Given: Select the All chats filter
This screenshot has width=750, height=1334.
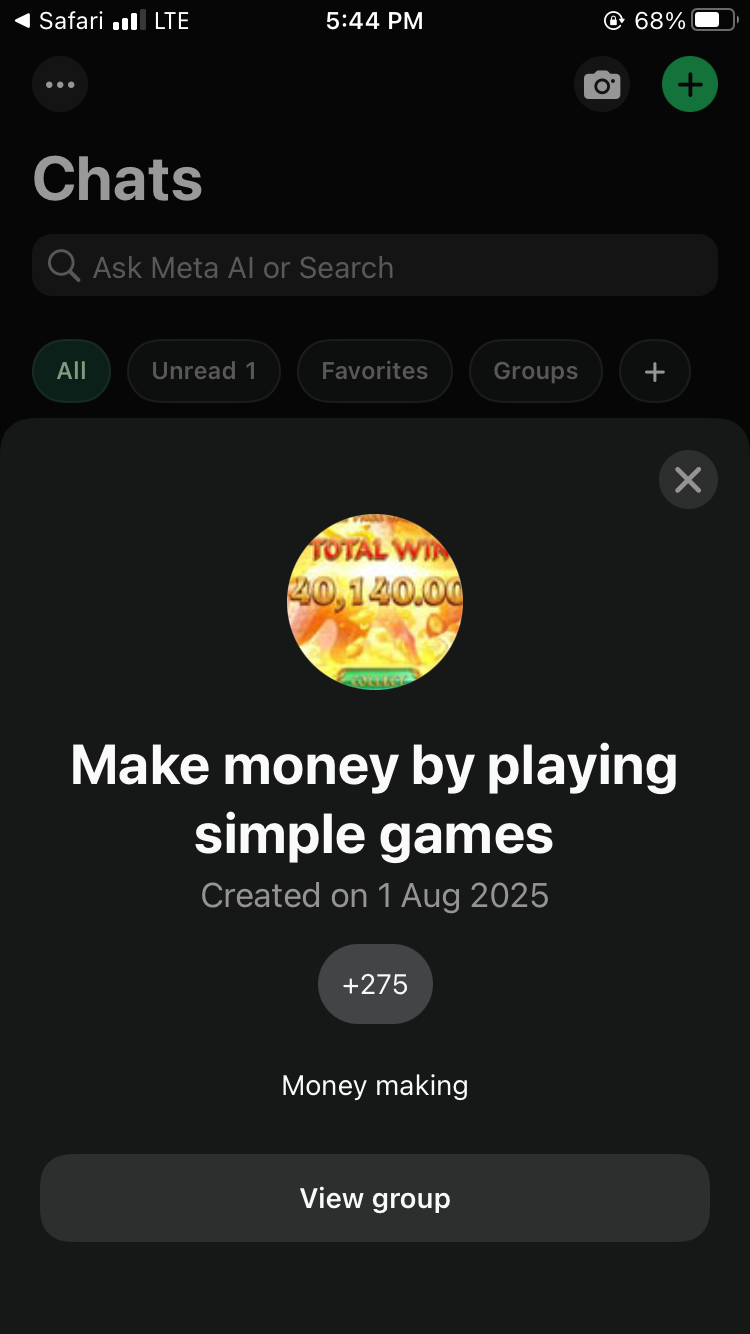Looking at the screenshot, I should coord(71,371).
